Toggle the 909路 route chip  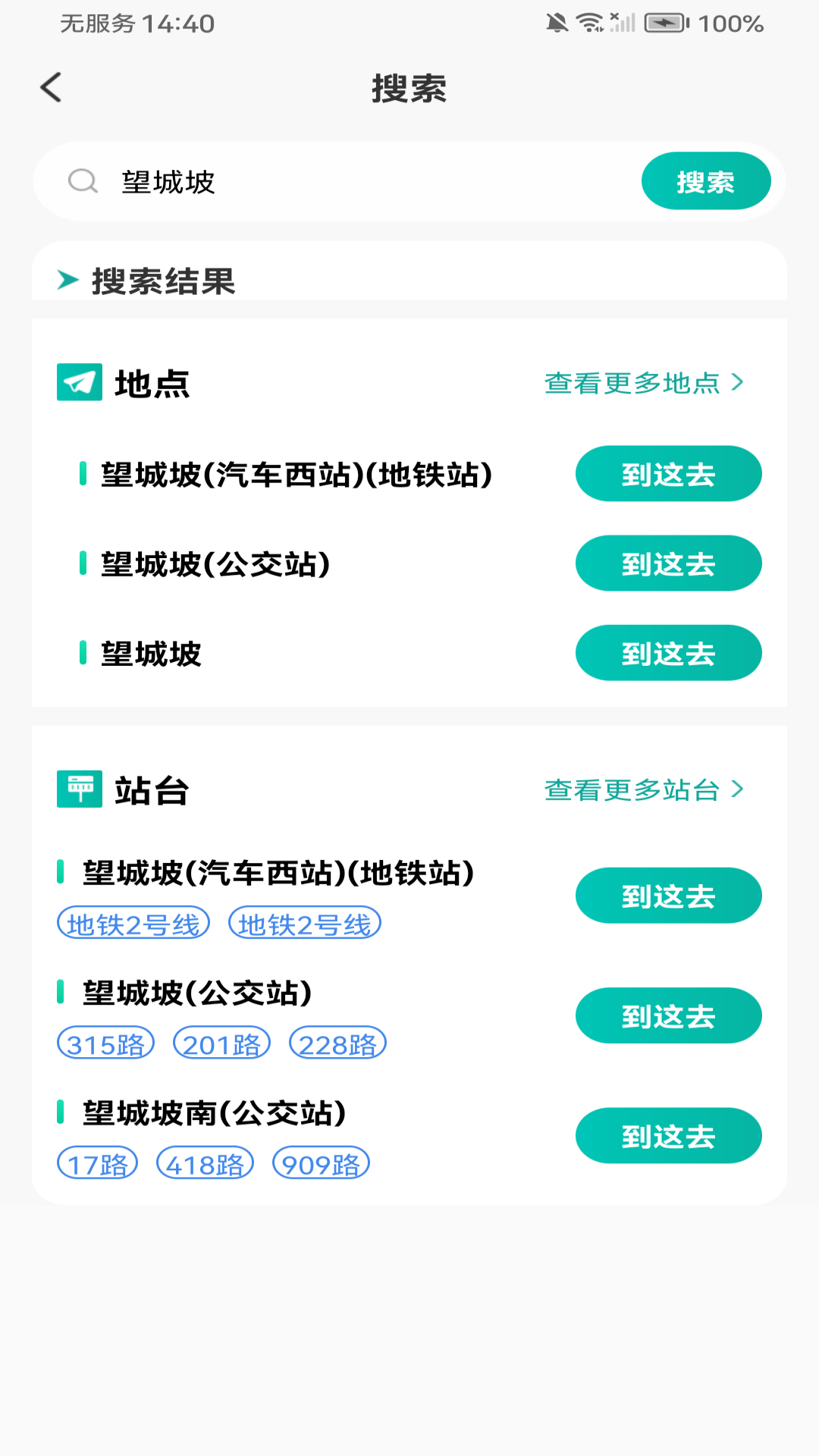[321, 1163]
